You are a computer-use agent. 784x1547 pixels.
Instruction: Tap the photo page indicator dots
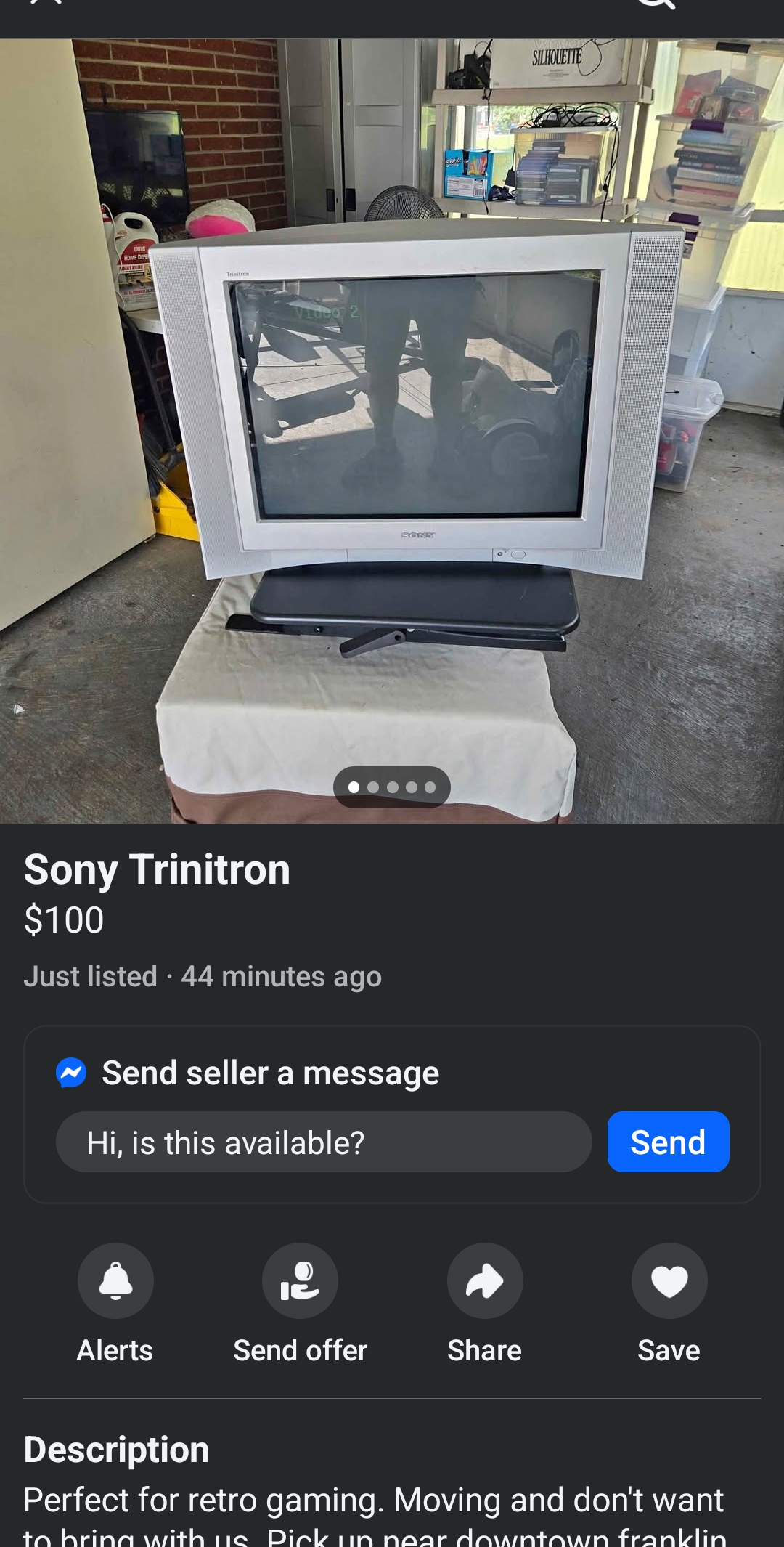pyautogui.click(x=392, y=787)
